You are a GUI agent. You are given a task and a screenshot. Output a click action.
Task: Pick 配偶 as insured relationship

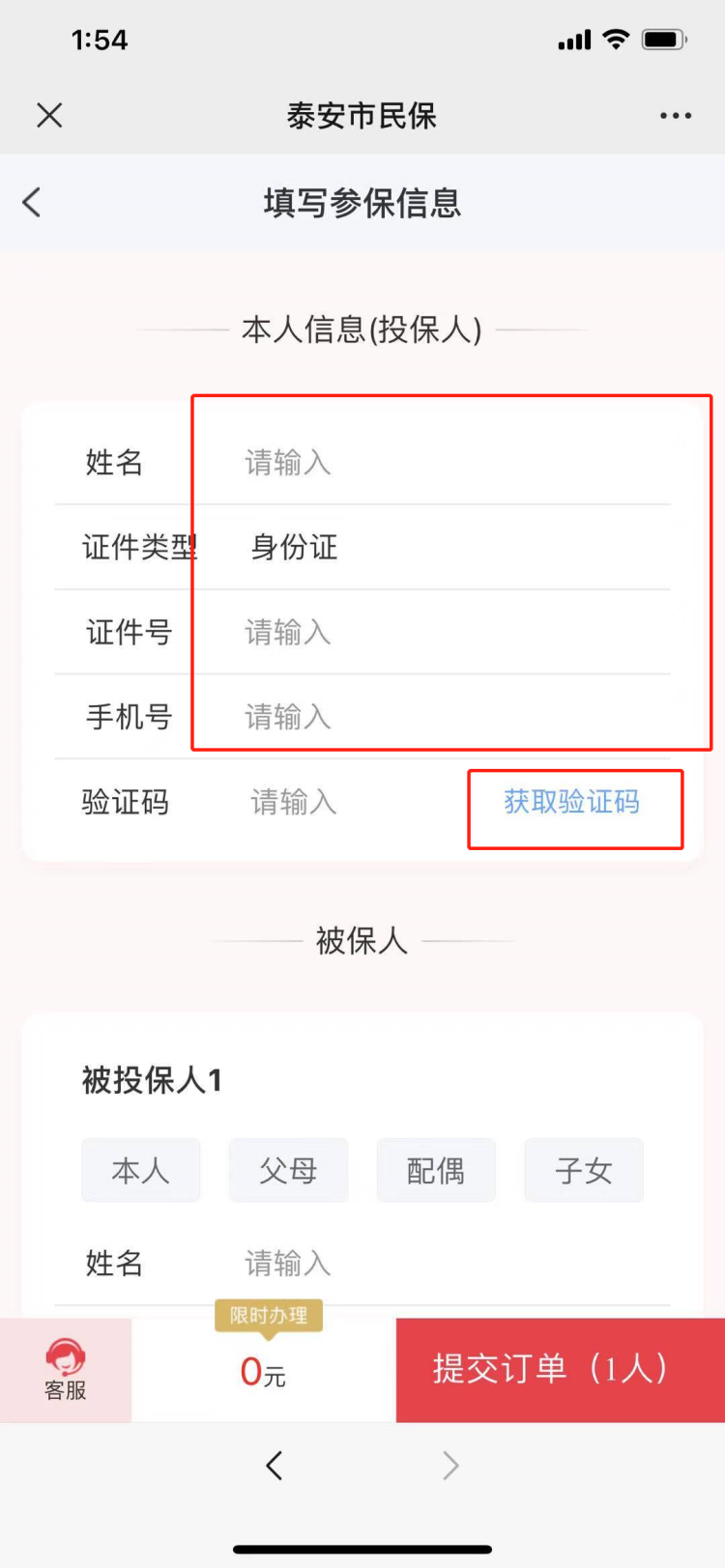[436, 1171]
